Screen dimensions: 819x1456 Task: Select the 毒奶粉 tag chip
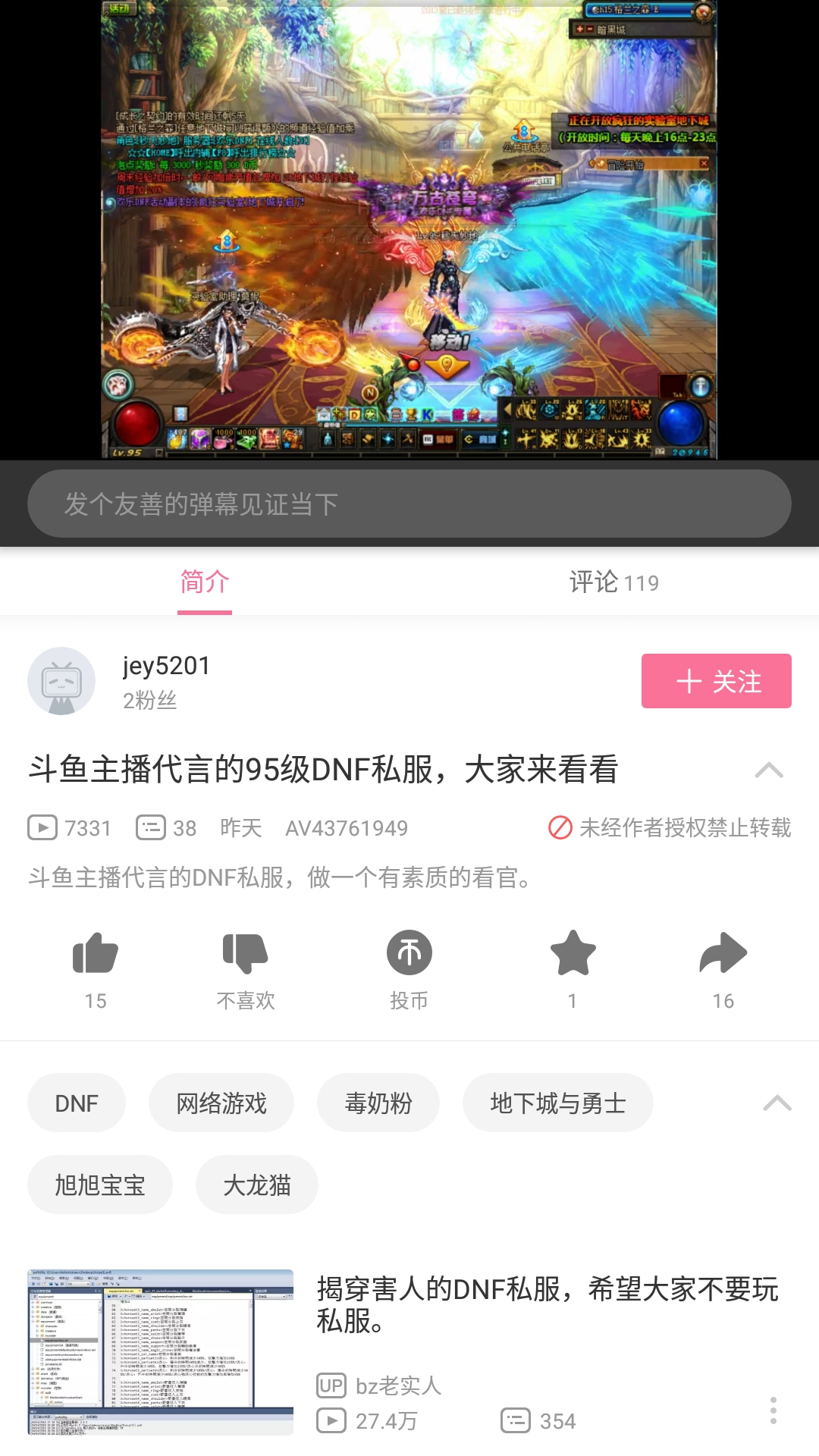(378, 1103)
